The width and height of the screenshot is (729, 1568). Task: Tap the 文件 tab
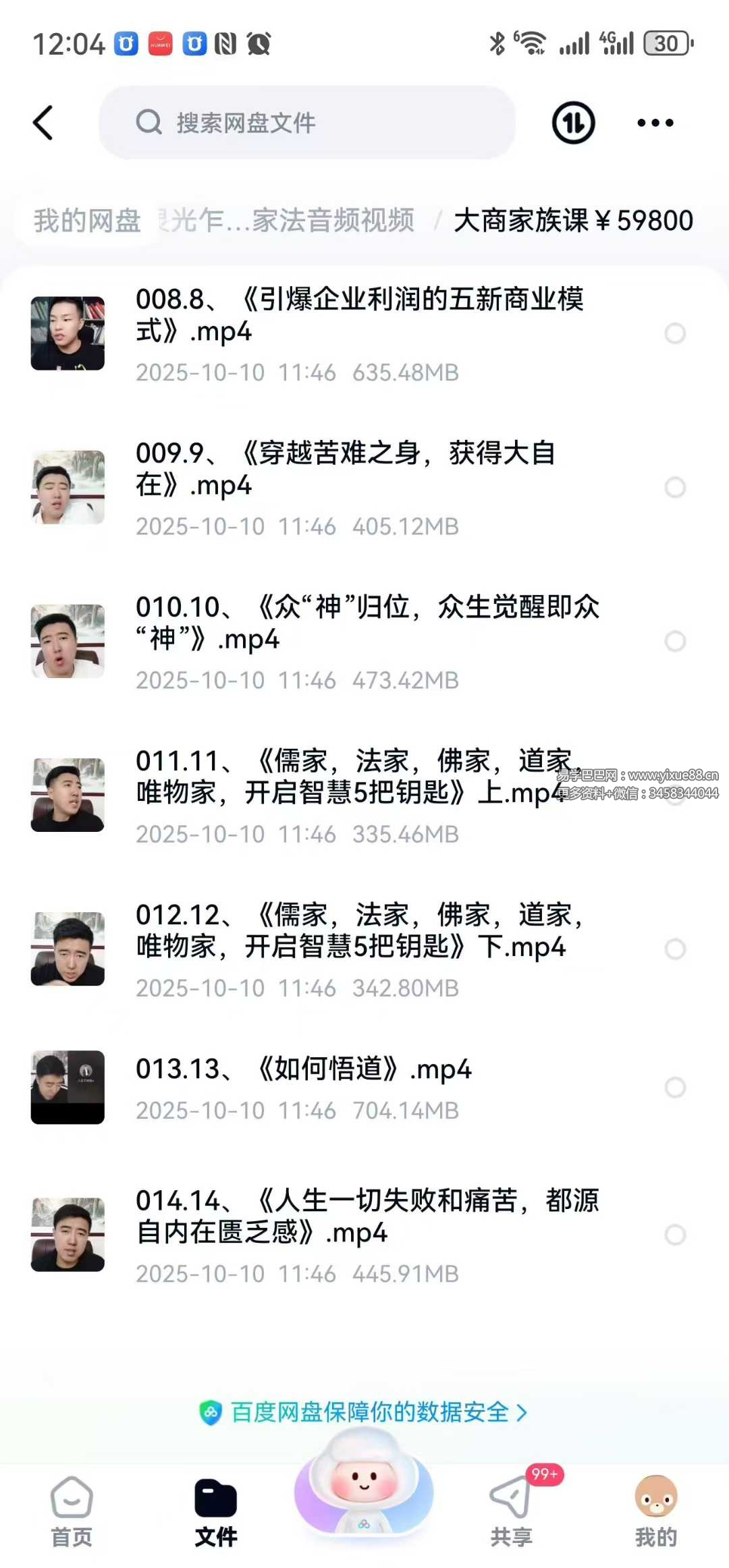coord(215,1511)
